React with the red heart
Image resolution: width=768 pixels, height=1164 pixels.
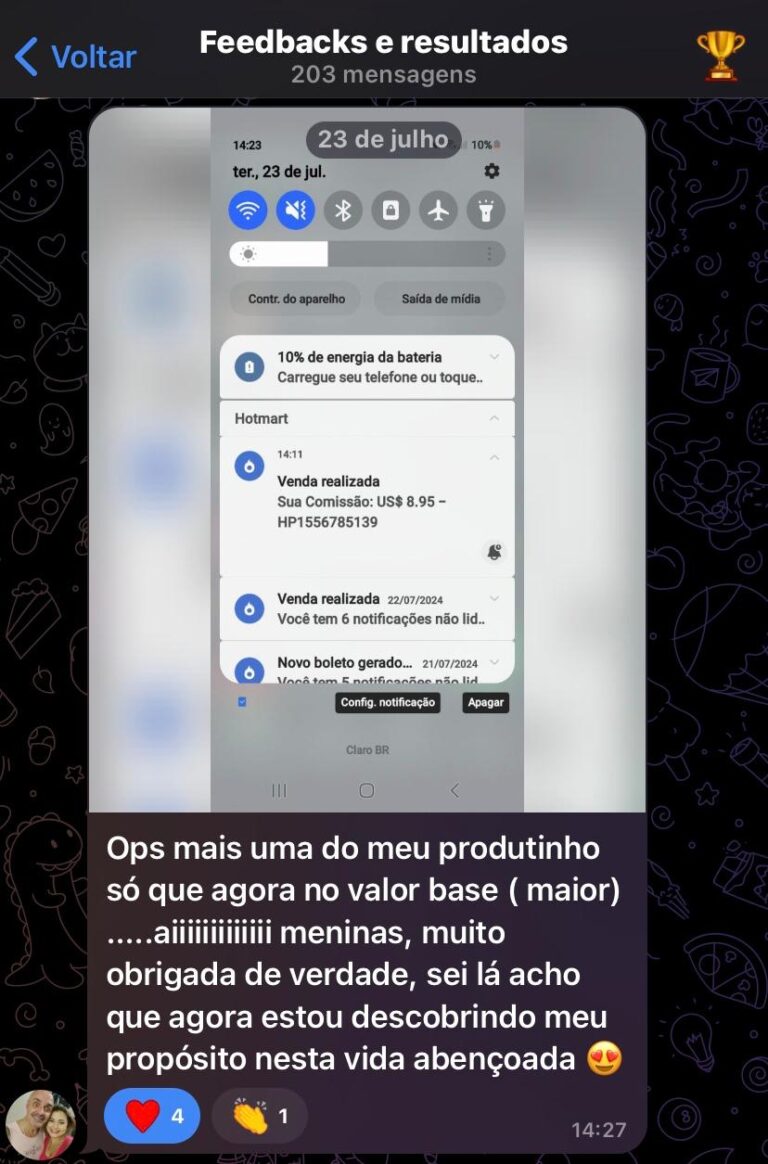pos(153,1116)
